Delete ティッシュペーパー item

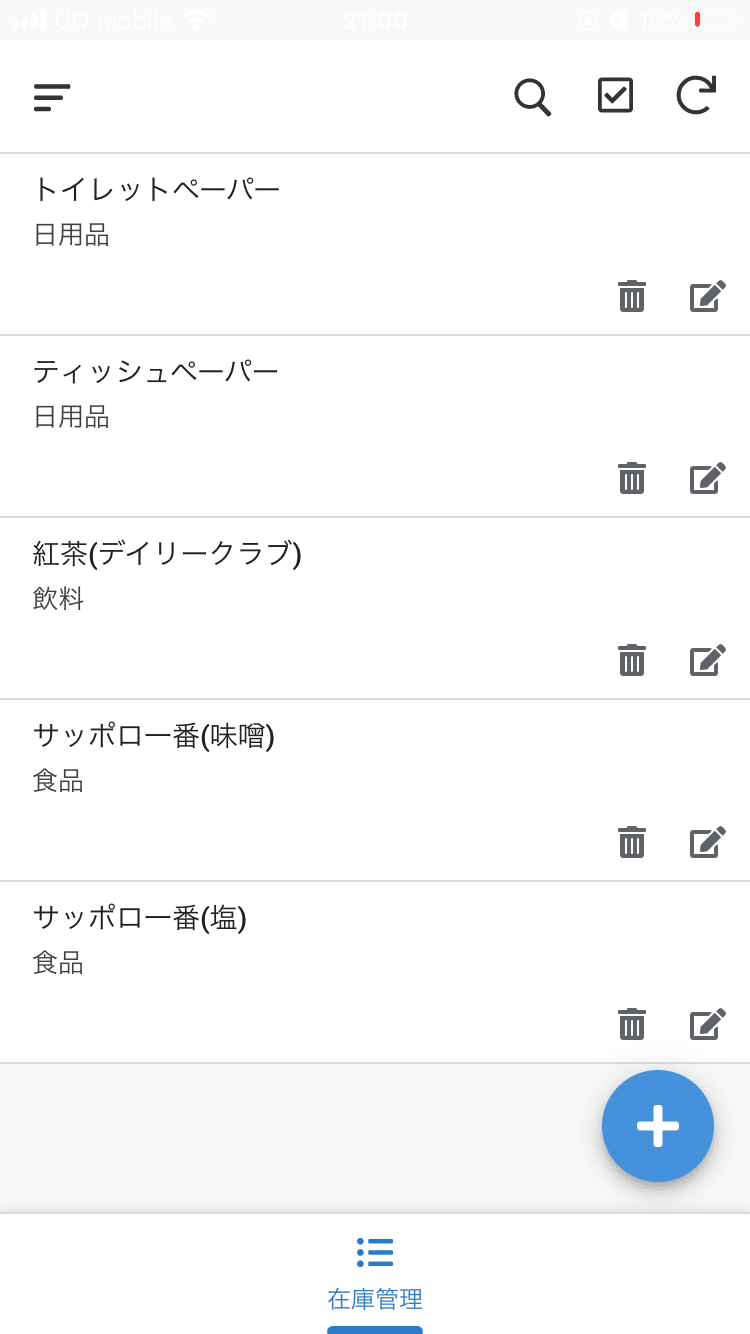(x=631, y=479)
